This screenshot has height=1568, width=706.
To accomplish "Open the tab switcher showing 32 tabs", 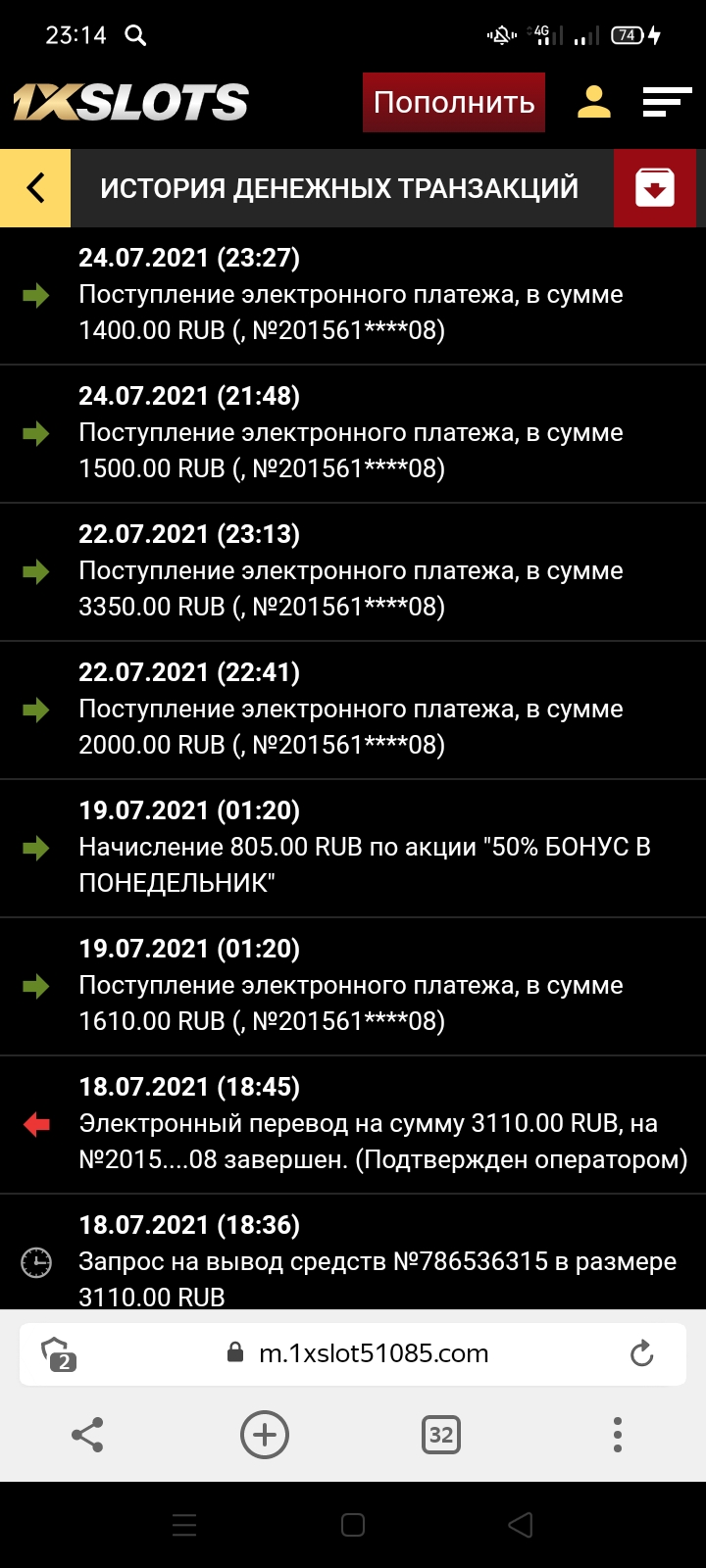I will [441, 1435].
